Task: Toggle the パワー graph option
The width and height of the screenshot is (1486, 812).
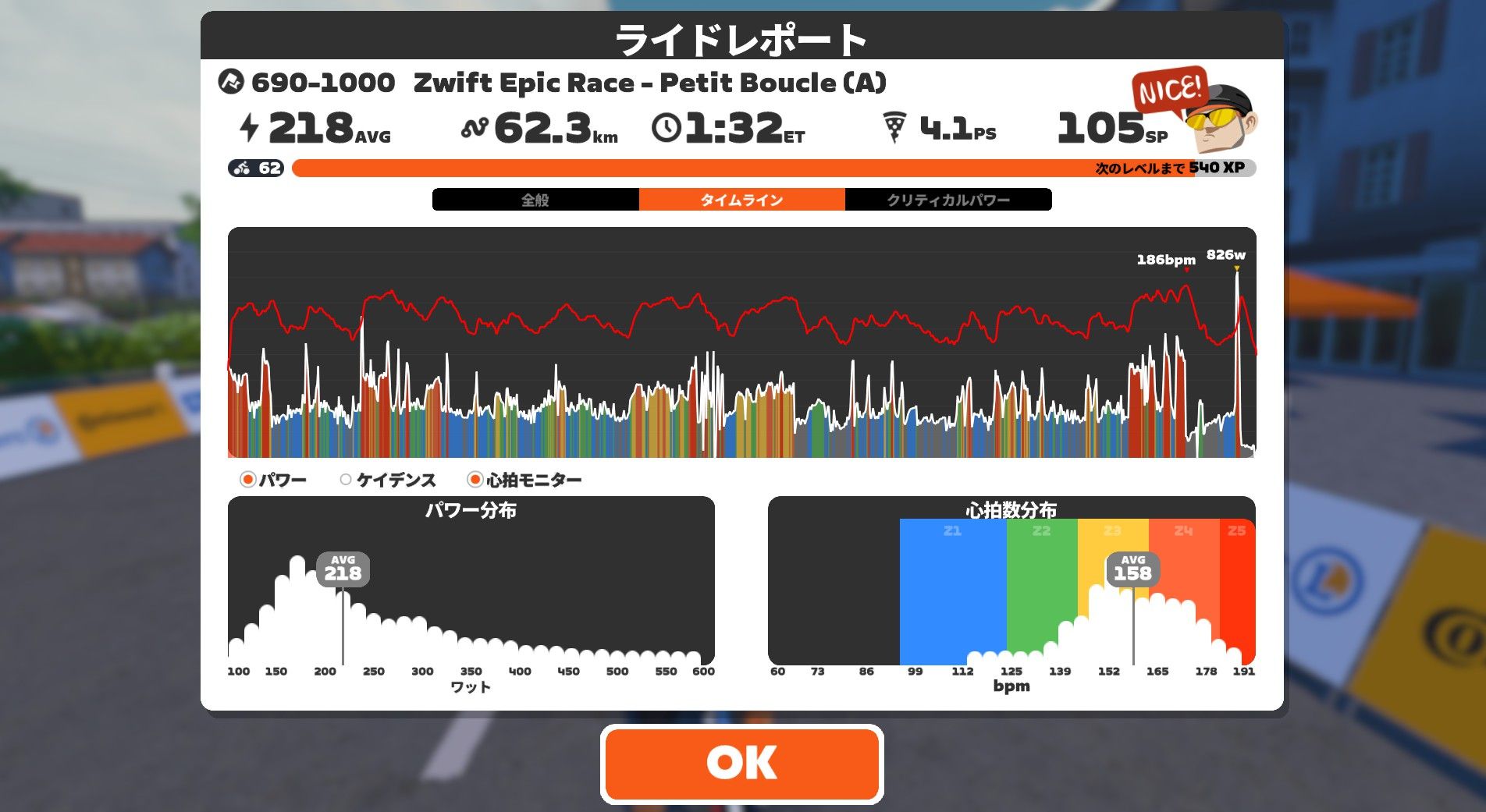Action: pyautogui.click(x=248, y=480)
